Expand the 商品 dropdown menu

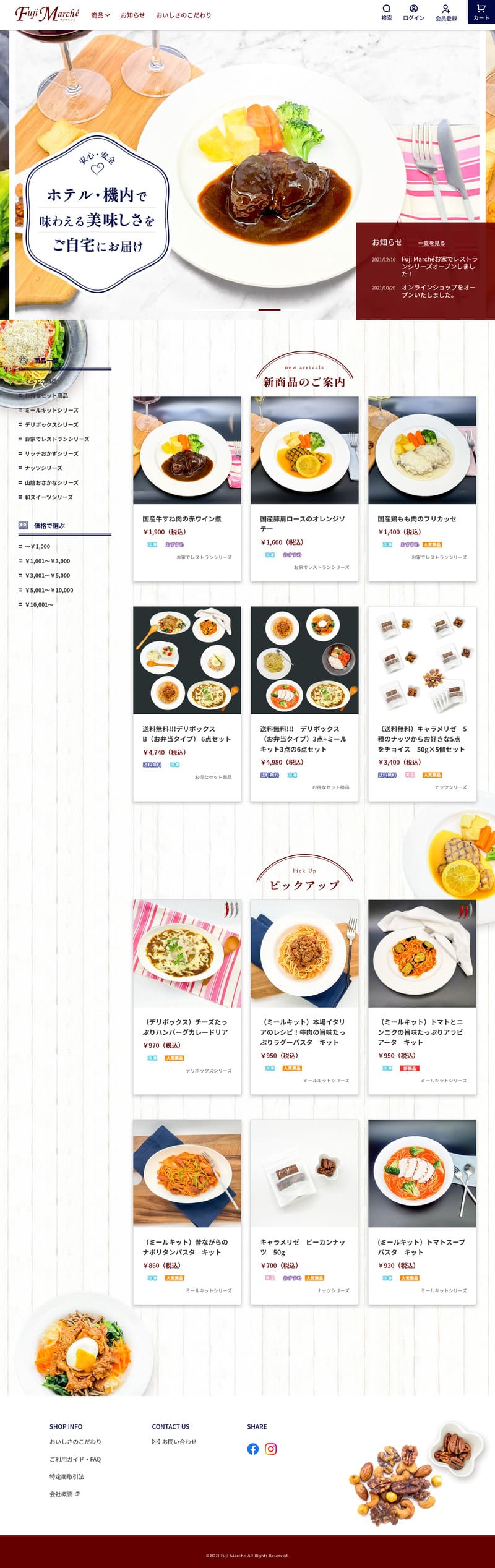point(100,15)
